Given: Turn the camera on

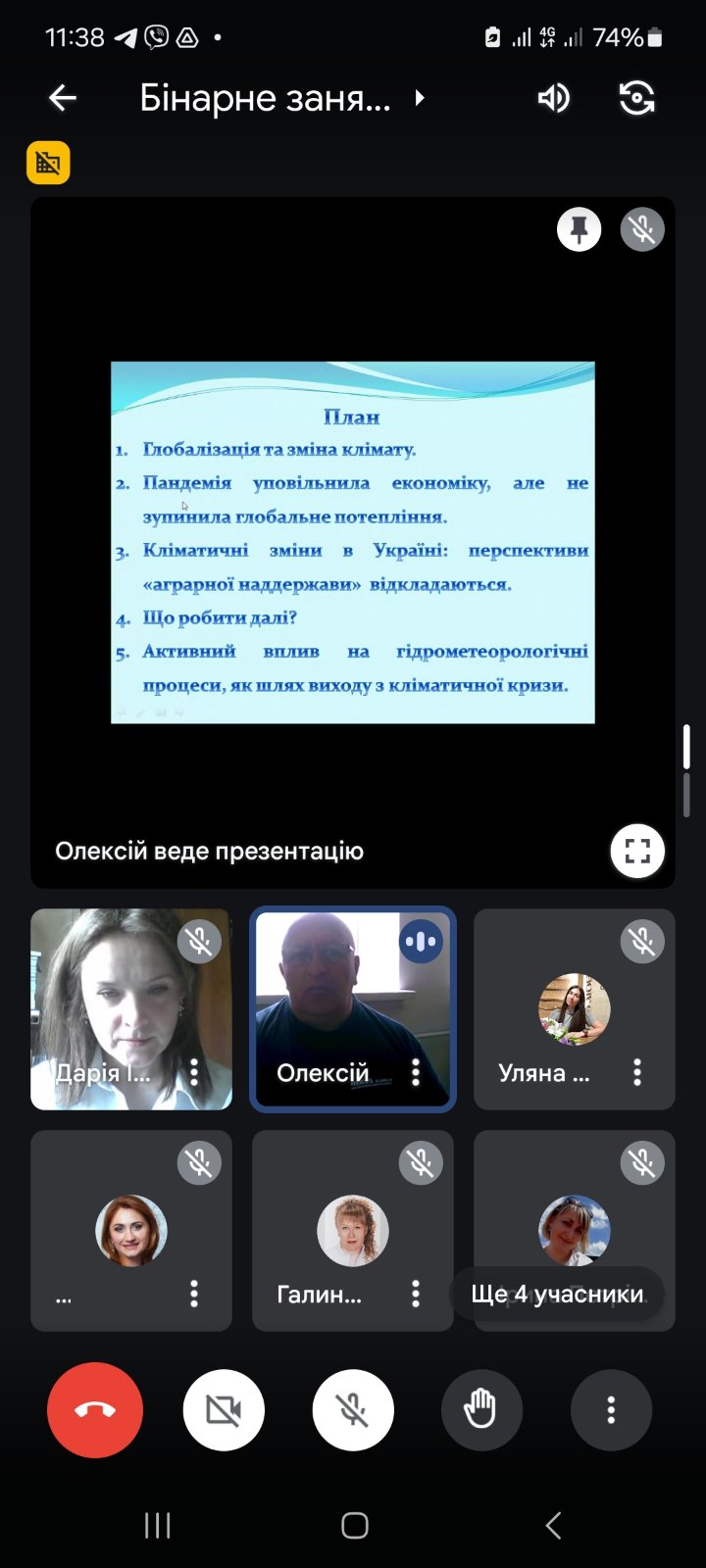Looking at the screenshot, I should pyautogui.click(x=224, y=1410).
